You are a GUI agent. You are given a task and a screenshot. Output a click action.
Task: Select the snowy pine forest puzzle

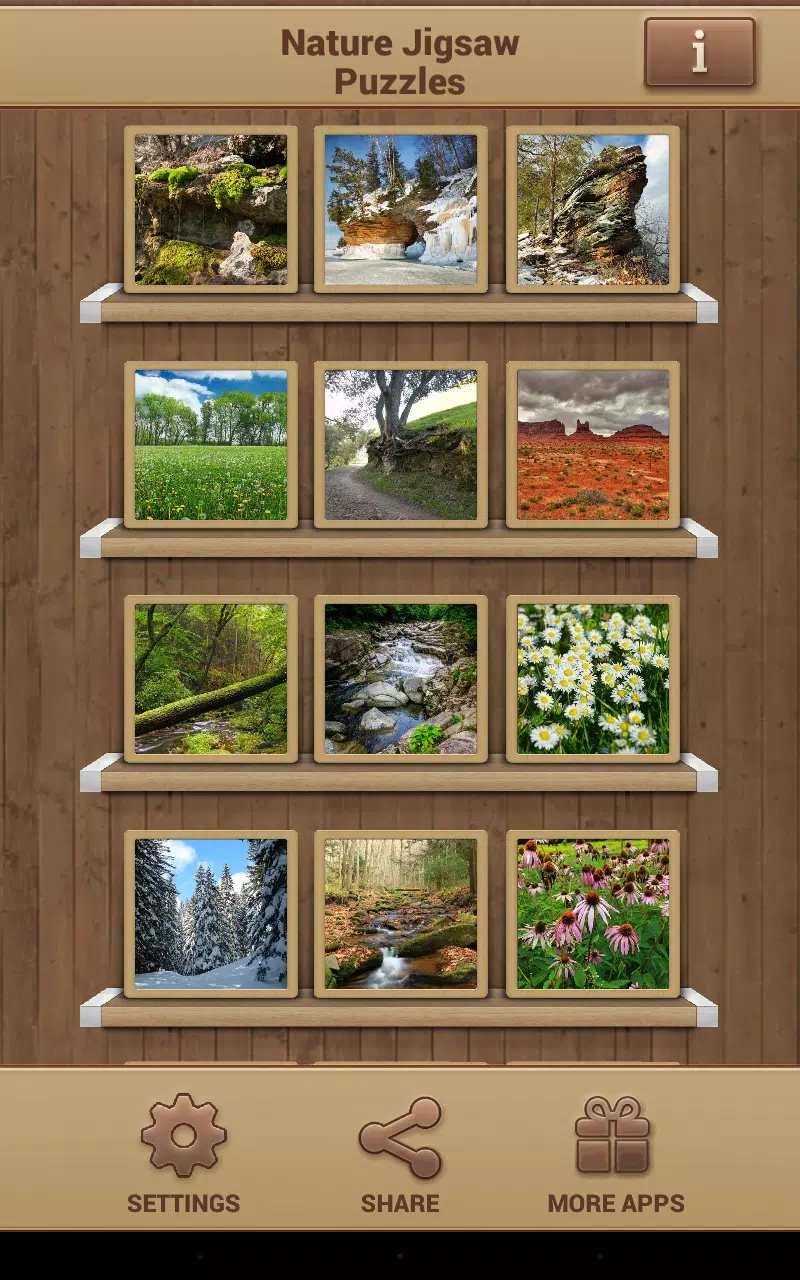pyautogui.click(x=211, y=914)
